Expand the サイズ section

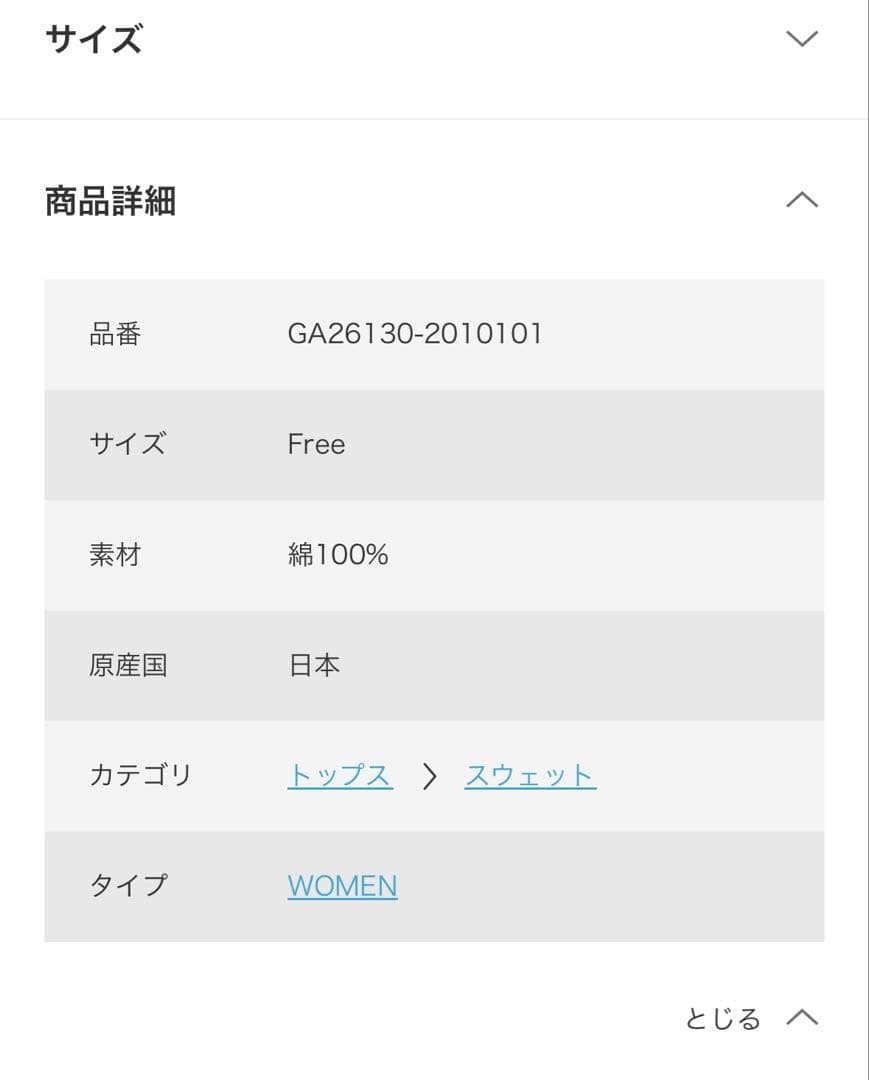pos(801,39)
